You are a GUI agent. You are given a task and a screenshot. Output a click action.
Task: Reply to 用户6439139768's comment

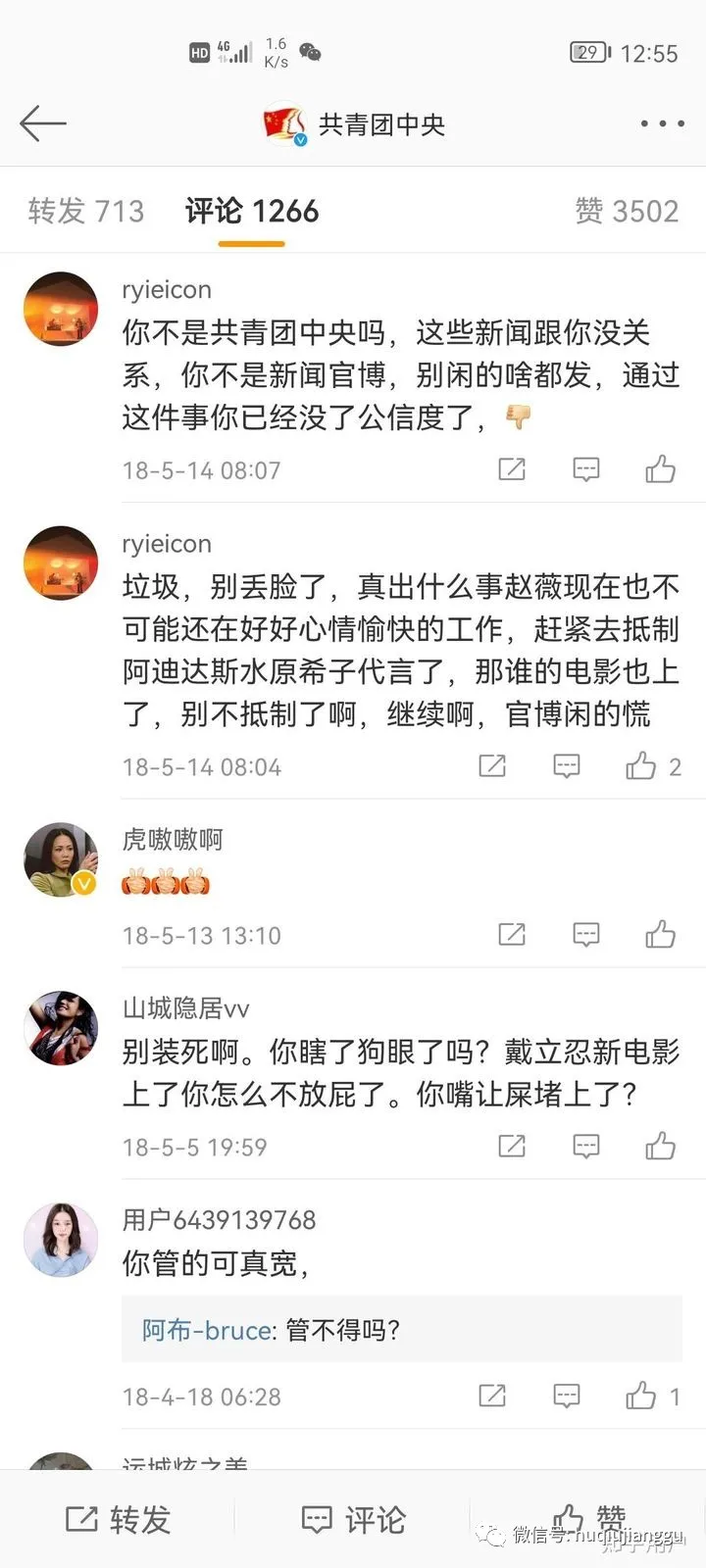click(566, 1396)
